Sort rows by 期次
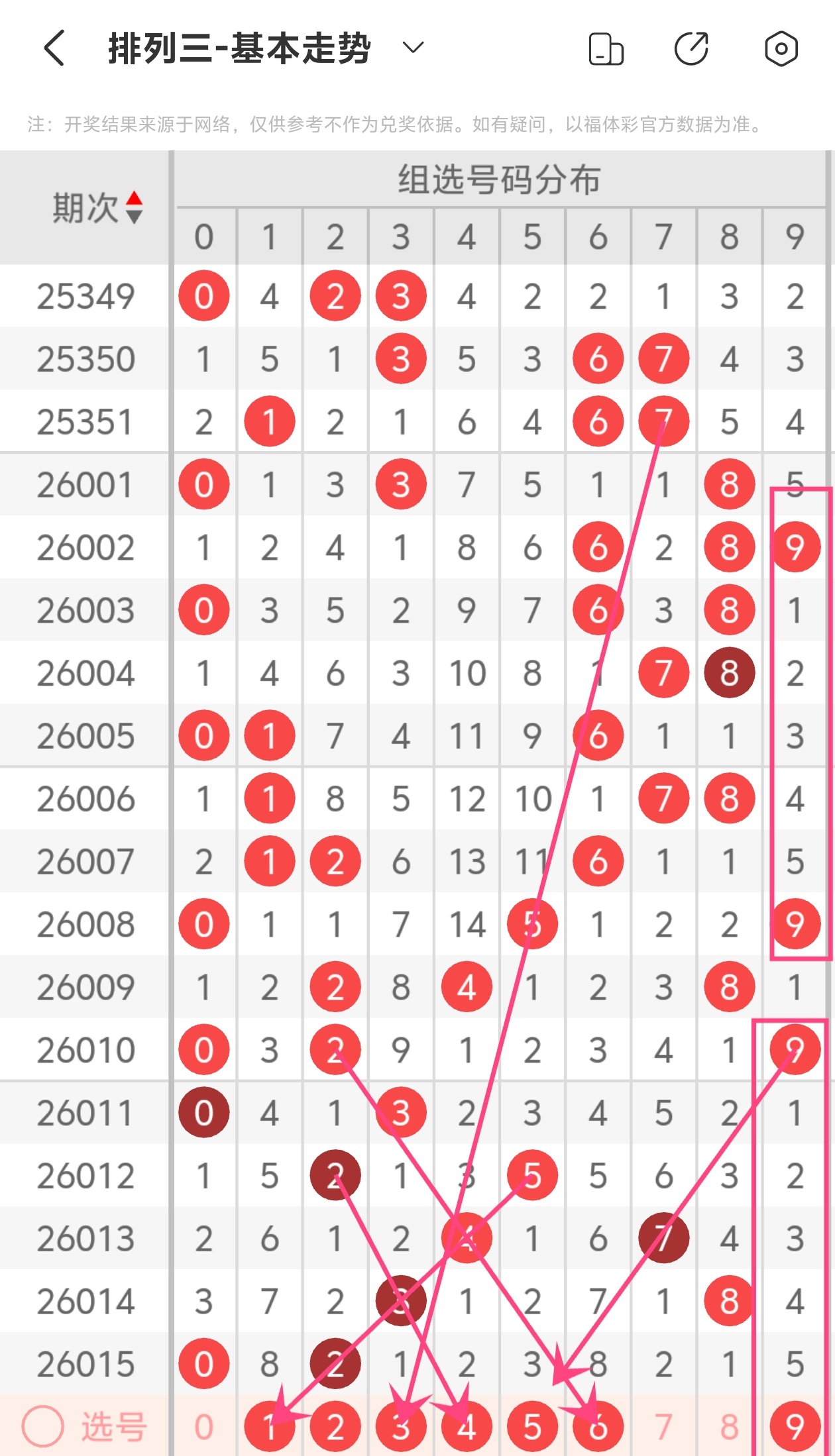835x1456 pixels. pyautogui.click(x=134, y=207)
